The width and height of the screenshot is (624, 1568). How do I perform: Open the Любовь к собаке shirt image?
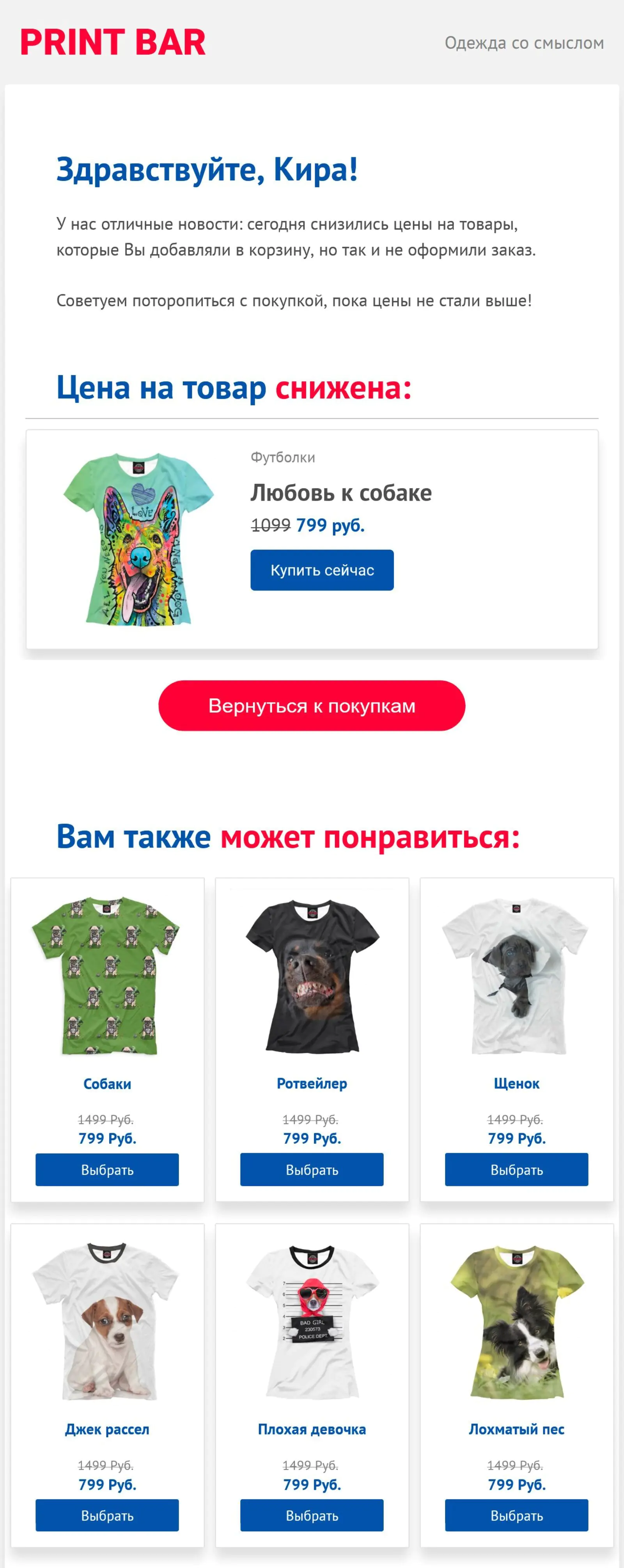tap(139, 539)
